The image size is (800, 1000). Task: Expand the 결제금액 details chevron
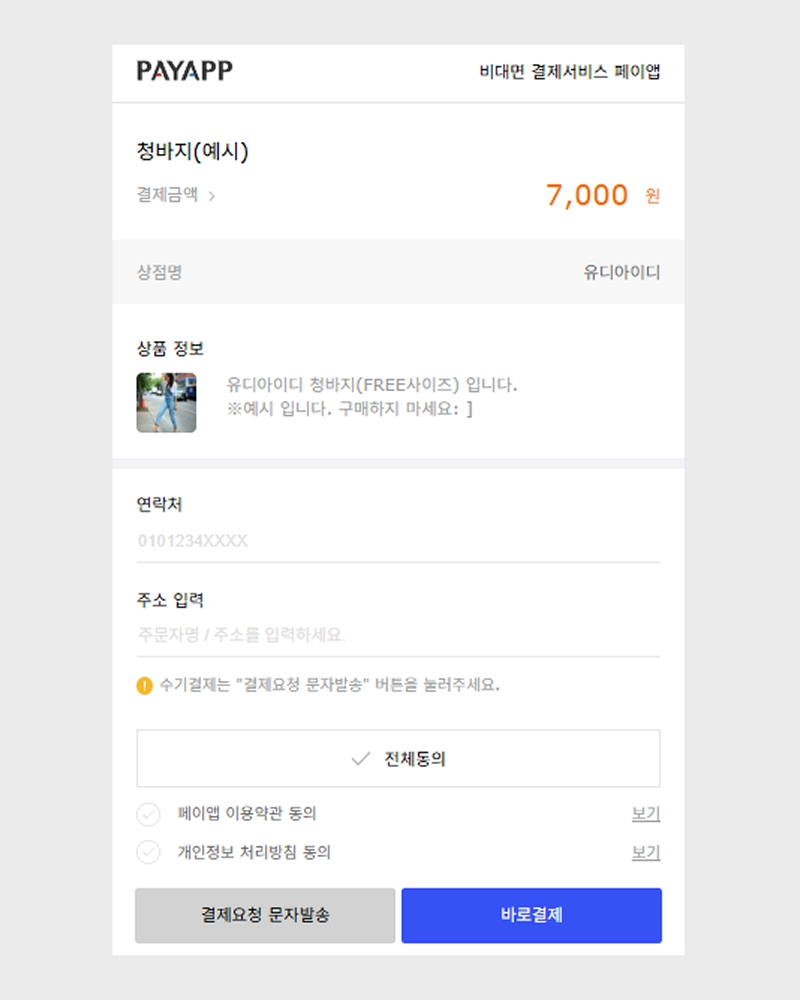click(x=212, y=196)
